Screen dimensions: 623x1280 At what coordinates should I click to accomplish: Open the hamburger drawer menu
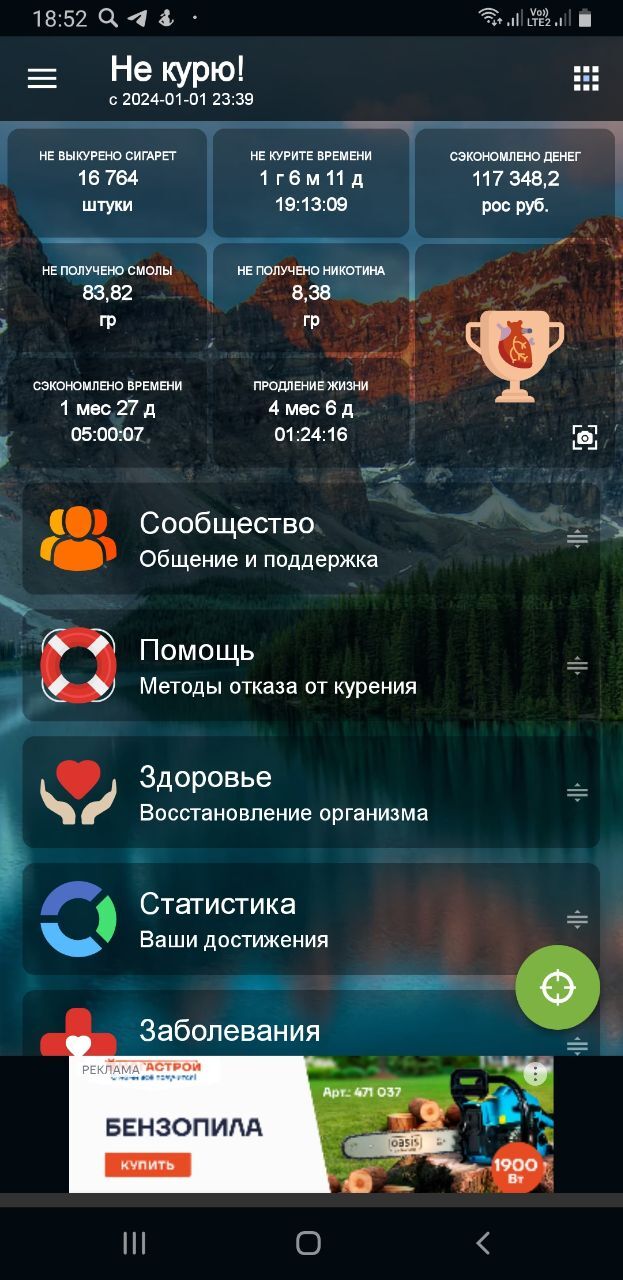42,78
